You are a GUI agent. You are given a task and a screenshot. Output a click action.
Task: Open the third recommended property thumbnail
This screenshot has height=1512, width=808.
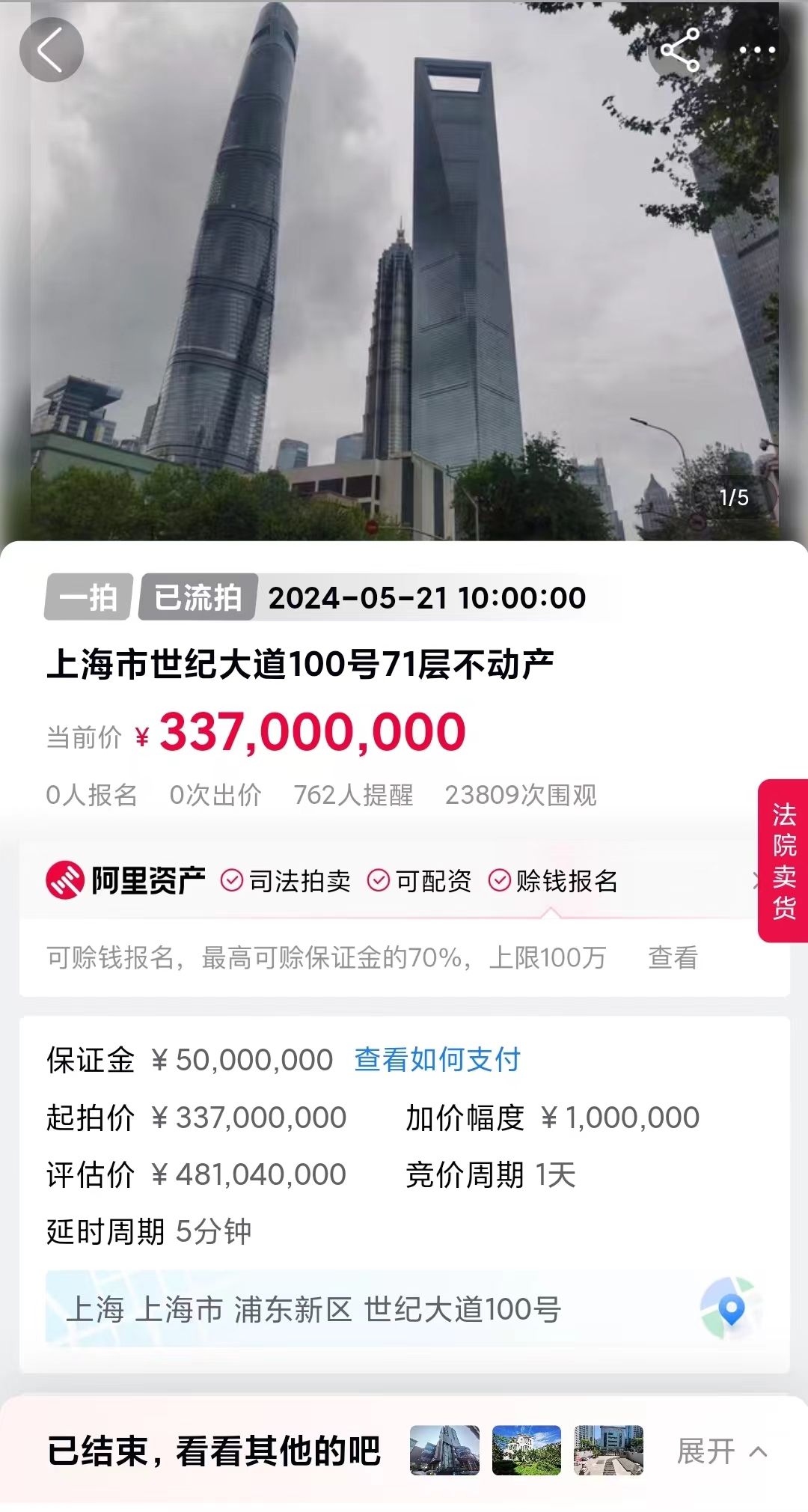coord(608,1450)
